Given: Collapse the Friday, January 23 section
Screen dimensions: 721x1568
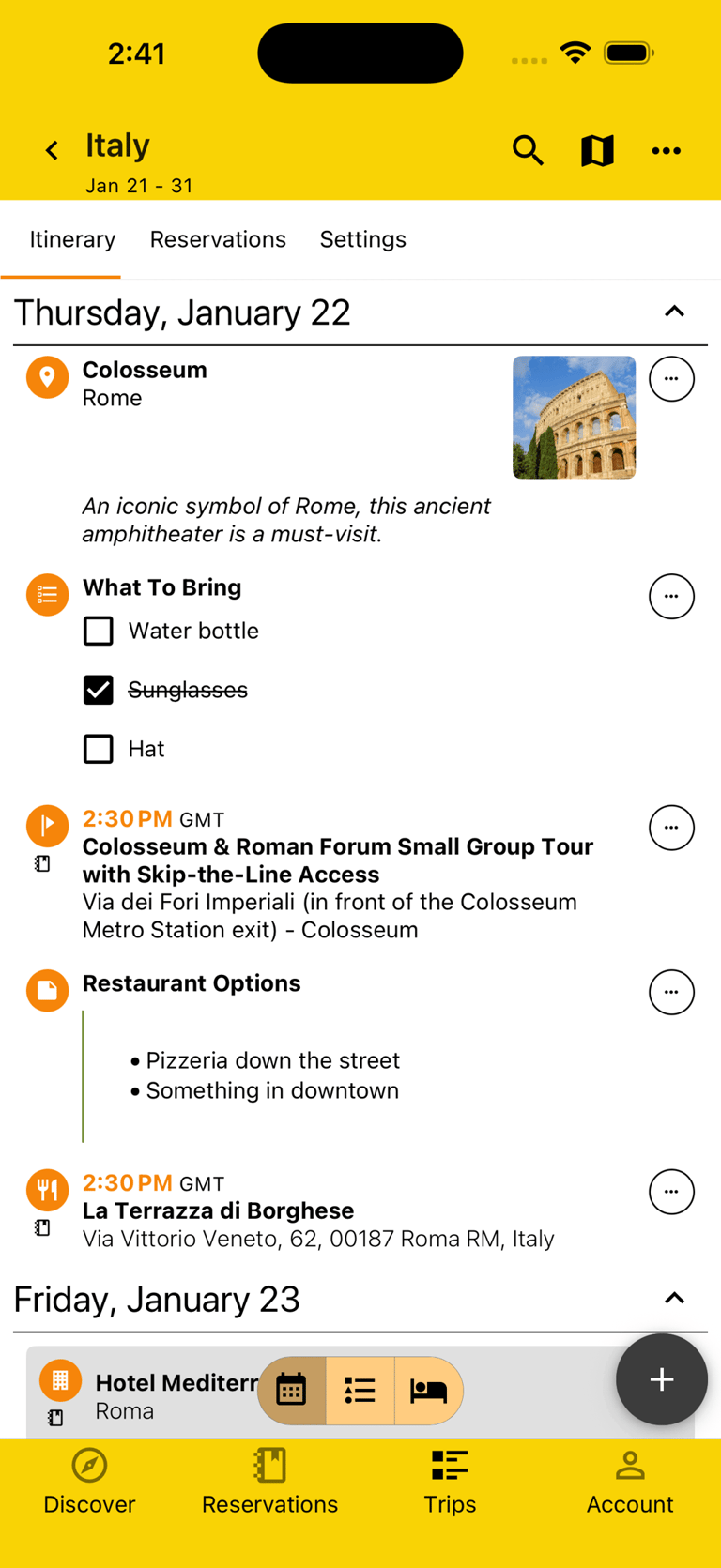Looking at the screenshot, I should pos(675,1298).
